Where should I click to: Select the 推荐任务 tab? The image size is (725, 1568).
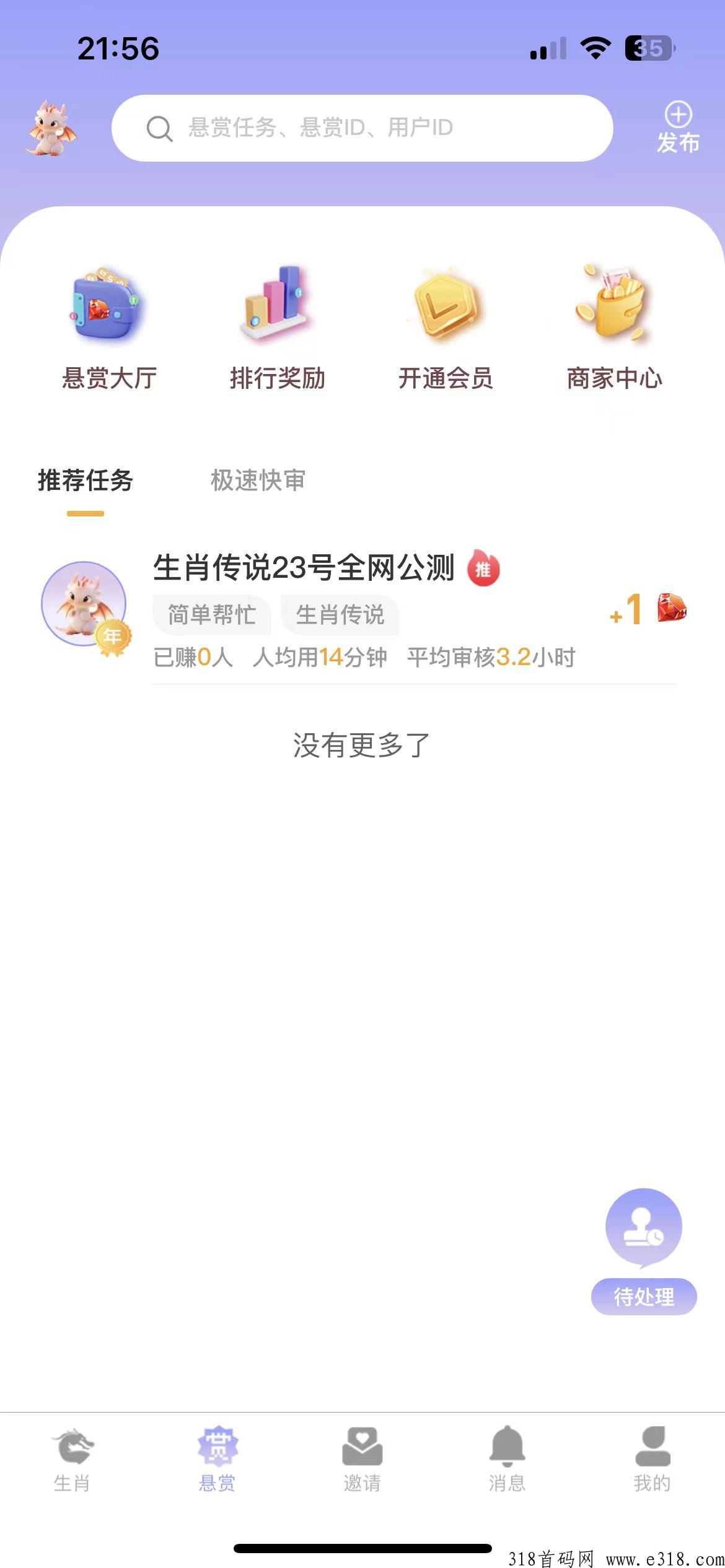coord(86,481)
